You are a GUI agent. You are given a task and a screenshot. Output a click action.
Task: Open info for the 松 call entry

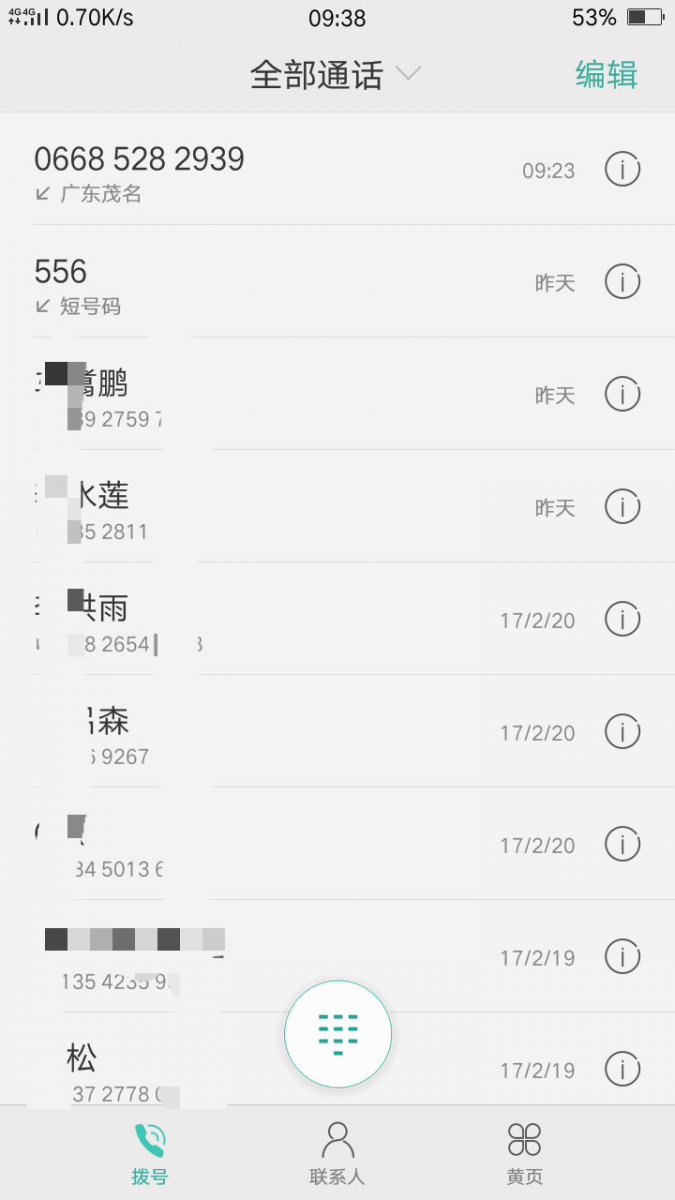point(622,1070)
